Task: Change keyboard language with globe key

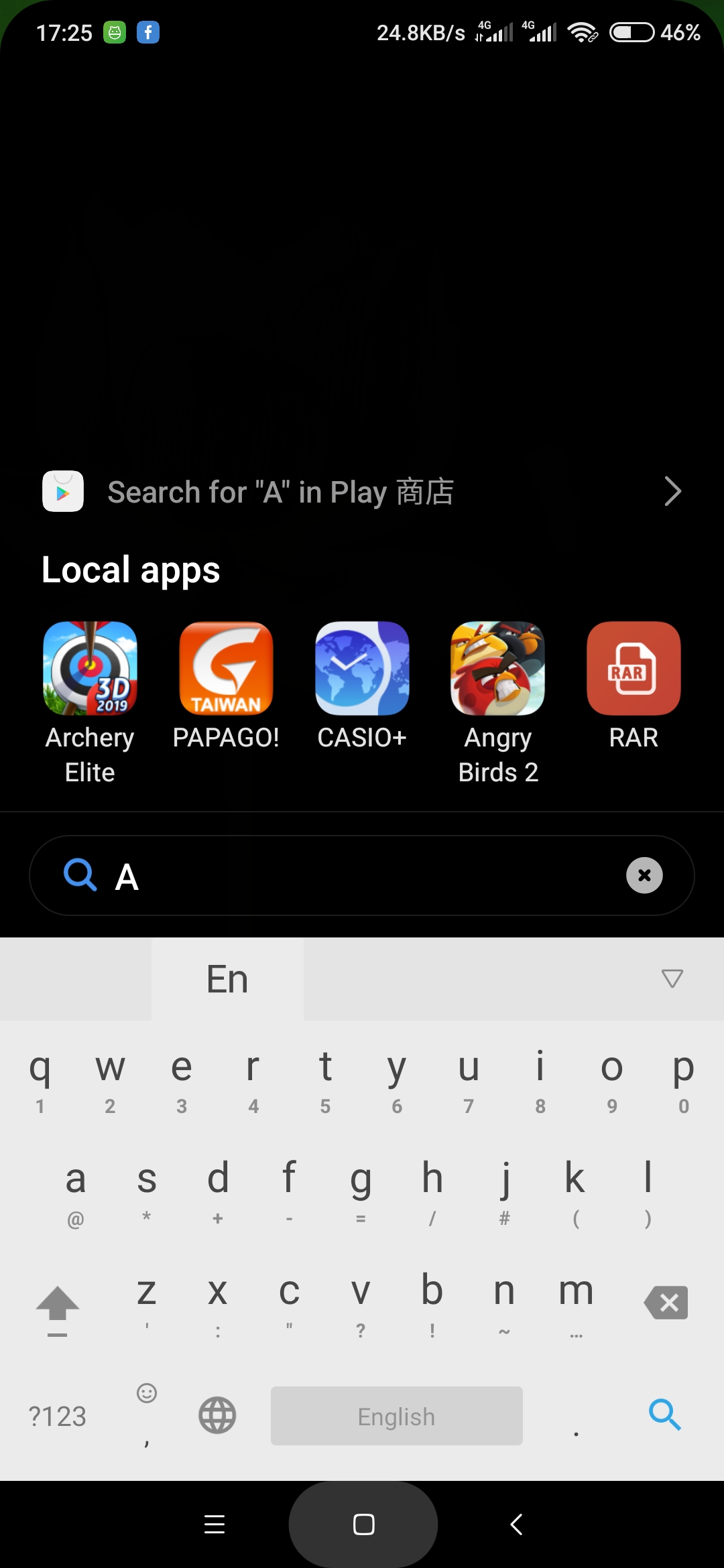Action: point(217,1415)
